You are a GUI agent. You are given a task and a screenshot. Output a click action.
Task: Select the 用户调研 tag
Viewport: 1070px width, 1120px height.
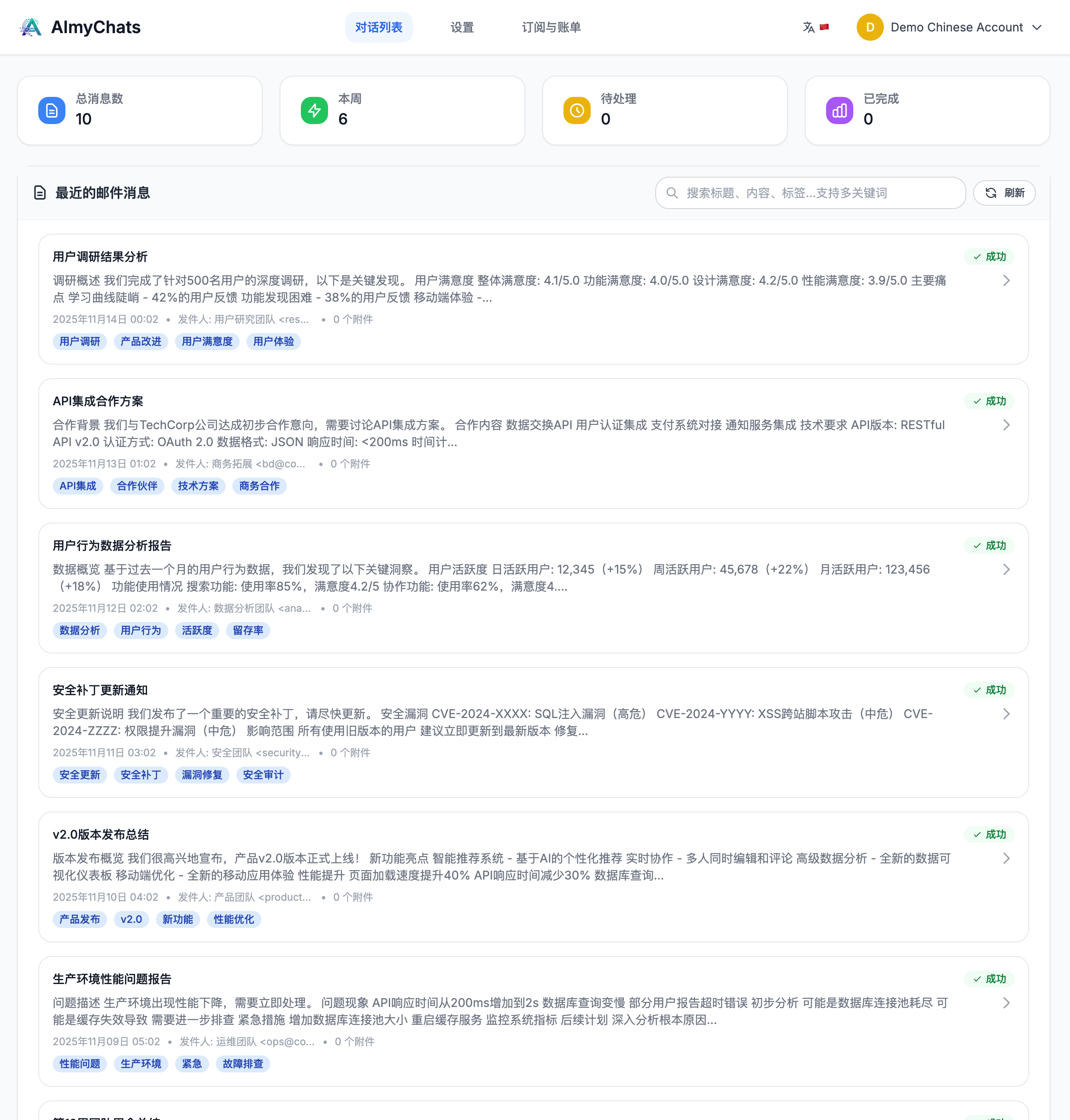click(x=79, y=341)
